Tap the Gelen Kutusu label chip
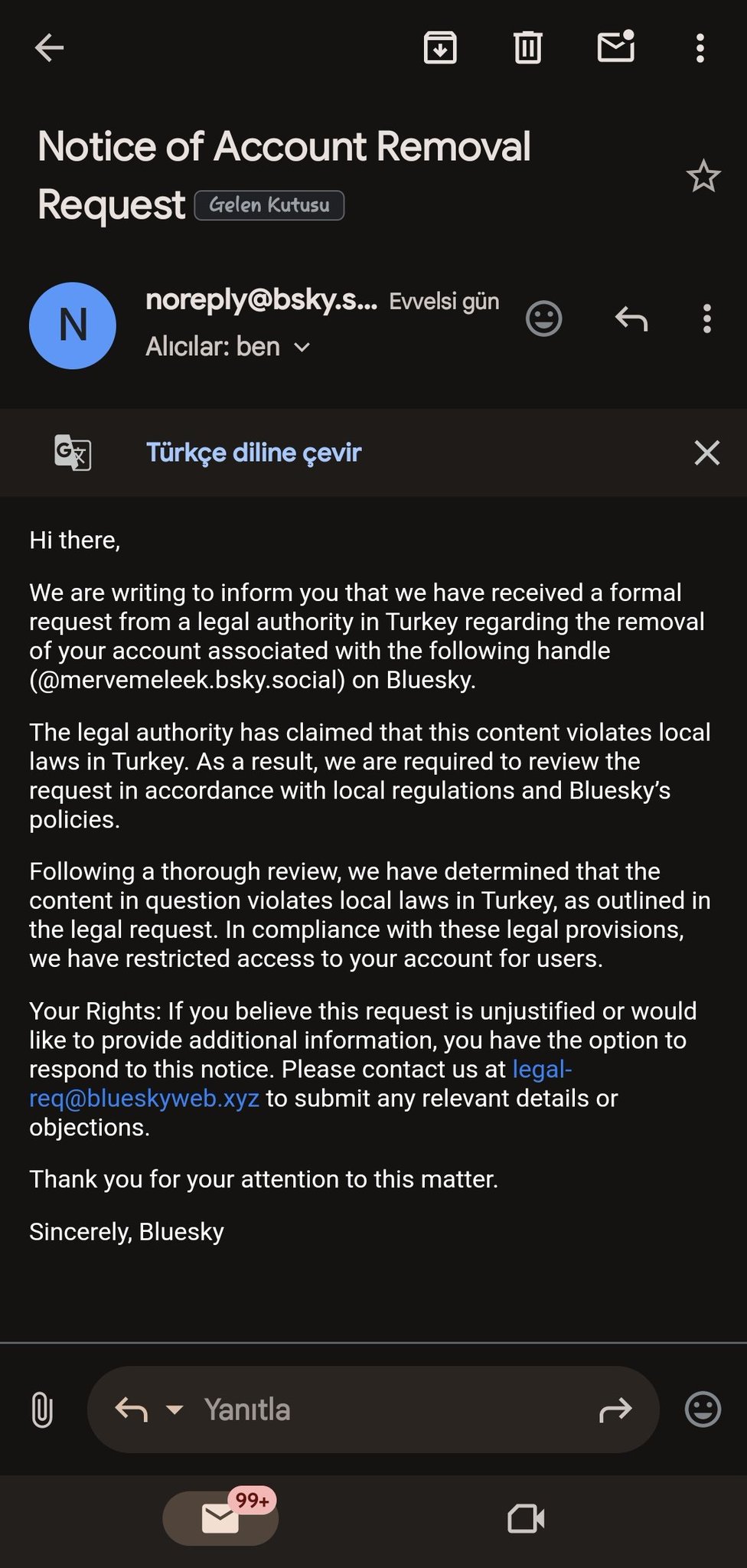This screenshot has width=747, height=1568. (x=269, y=205)
